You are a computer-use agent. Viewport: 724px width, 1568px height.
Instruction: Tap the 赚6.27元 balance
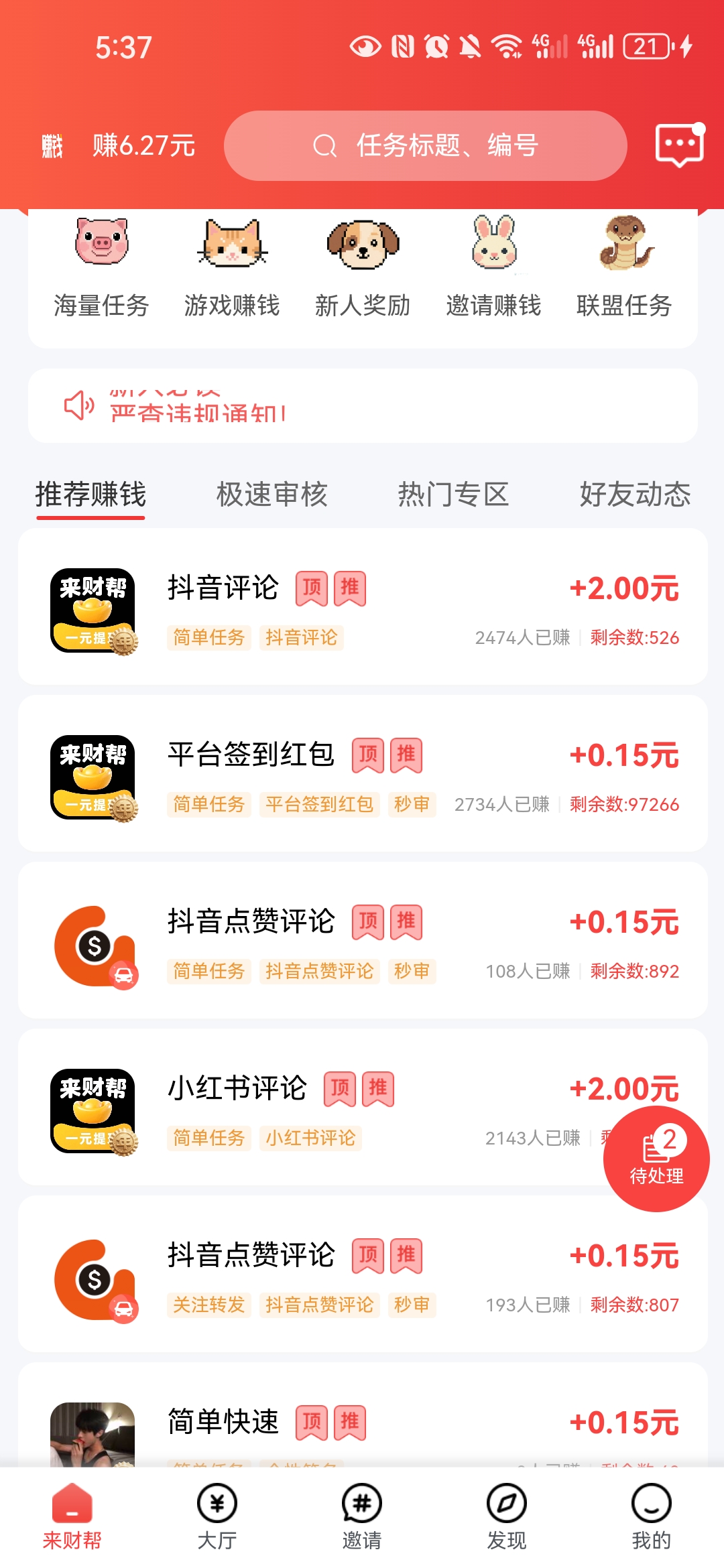tap(142, 146)
